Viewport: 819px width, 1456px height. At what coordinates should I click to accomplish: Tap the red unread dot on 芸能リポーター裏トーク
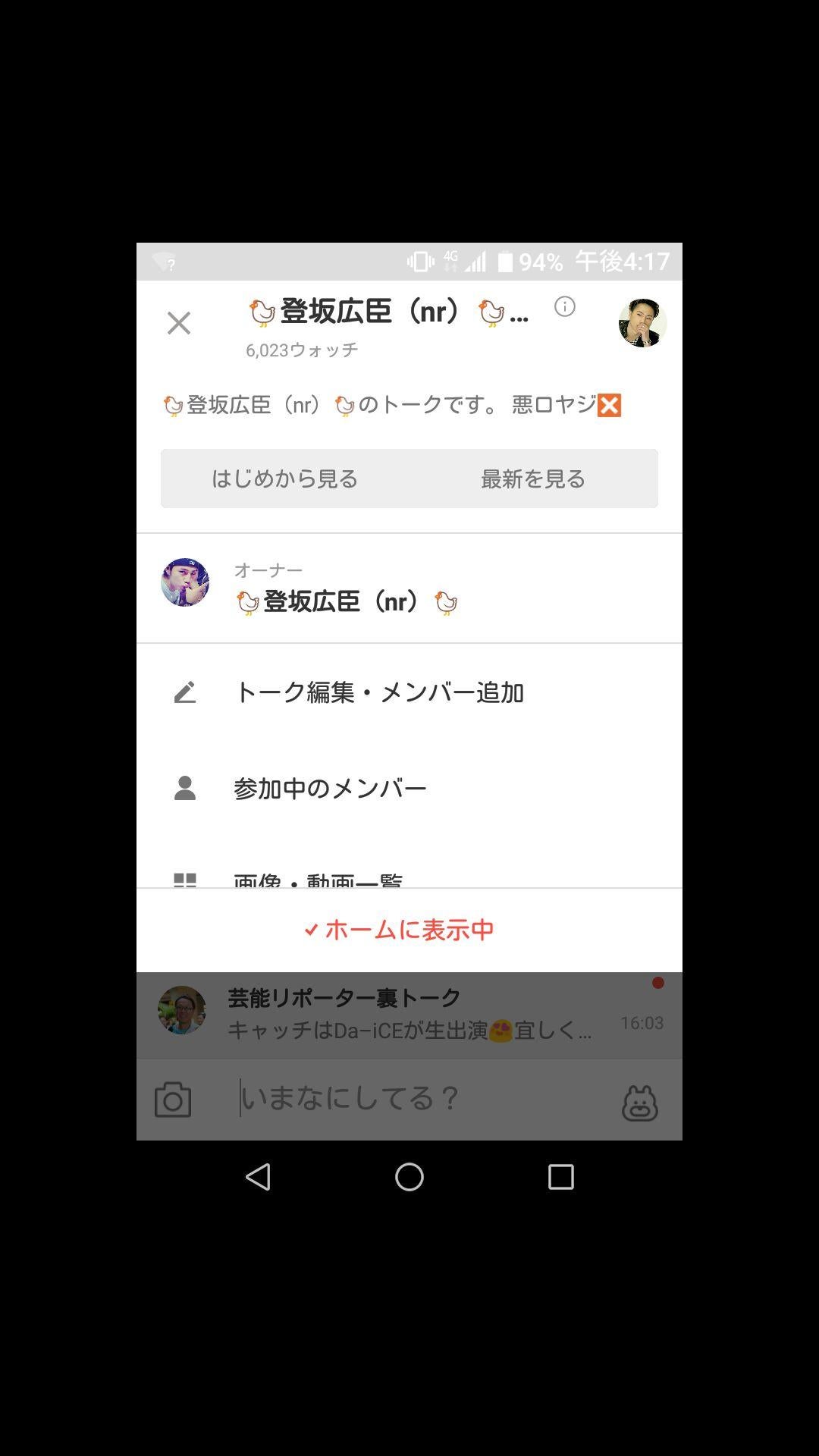(x=657, y=983)
